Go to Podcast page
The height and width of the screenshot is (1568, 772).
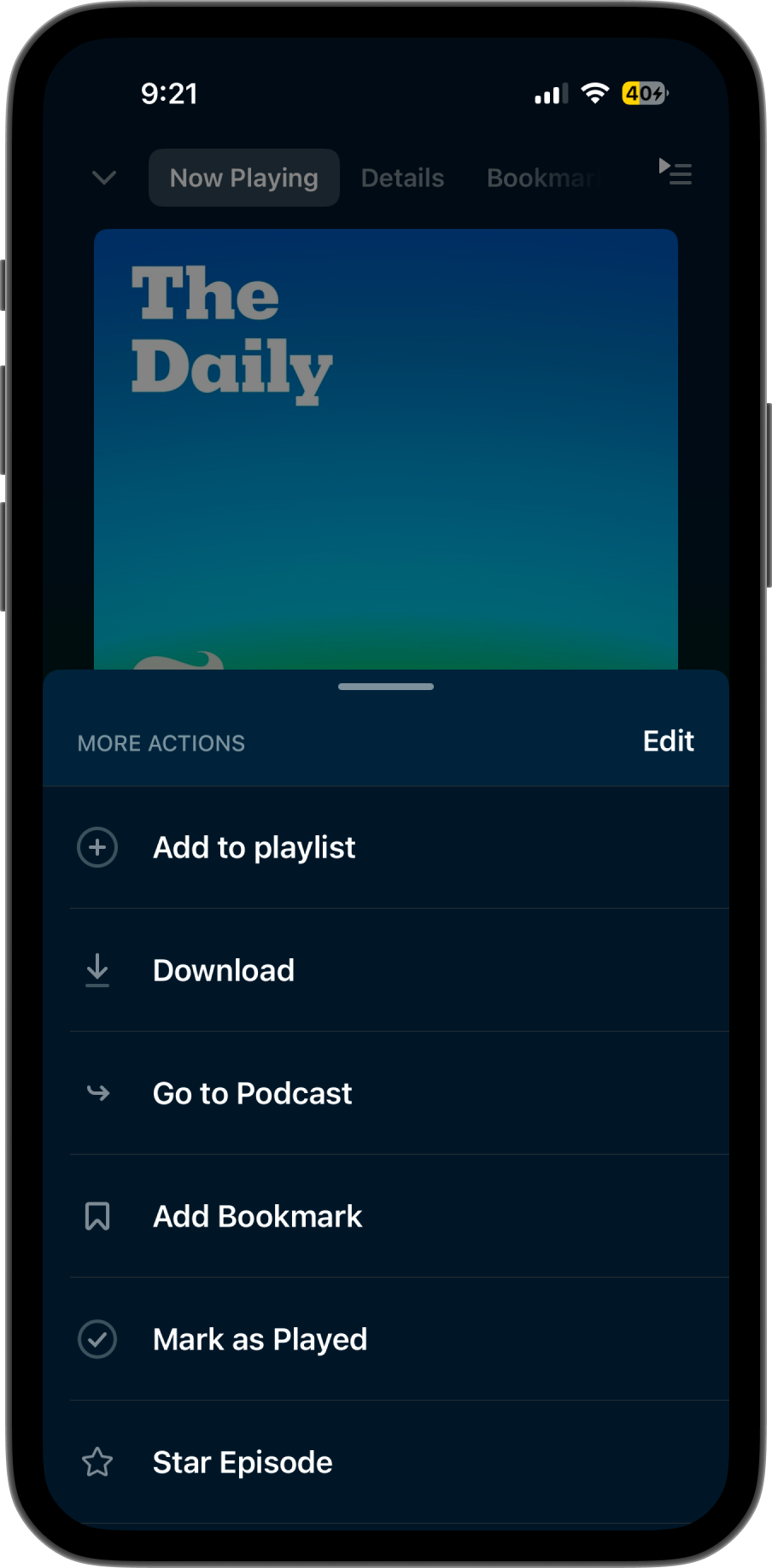tap(252, 1094)
